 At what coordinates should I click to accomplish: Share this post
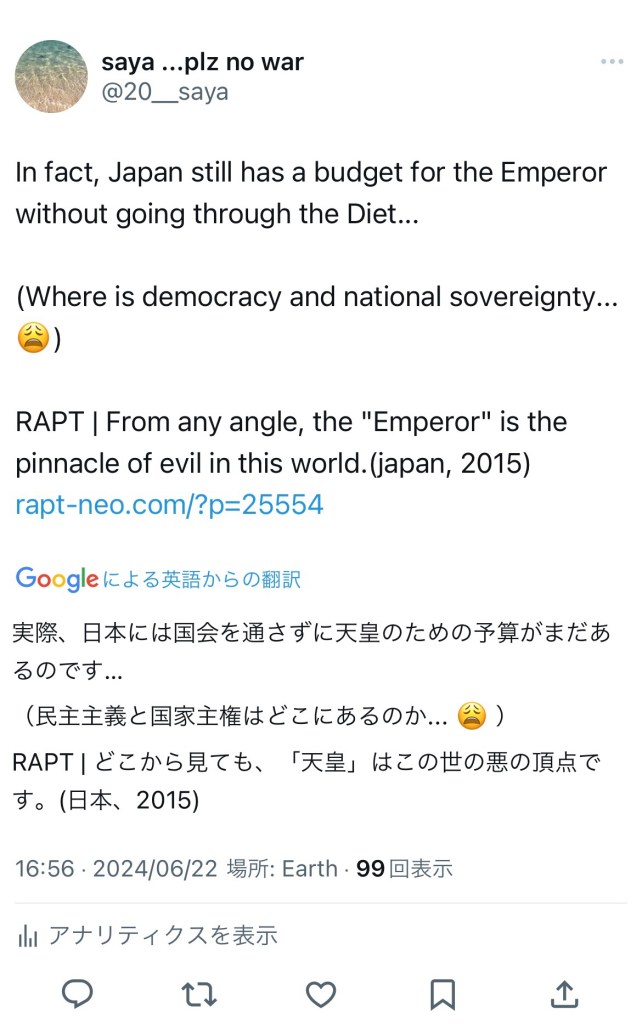[564, 993]
